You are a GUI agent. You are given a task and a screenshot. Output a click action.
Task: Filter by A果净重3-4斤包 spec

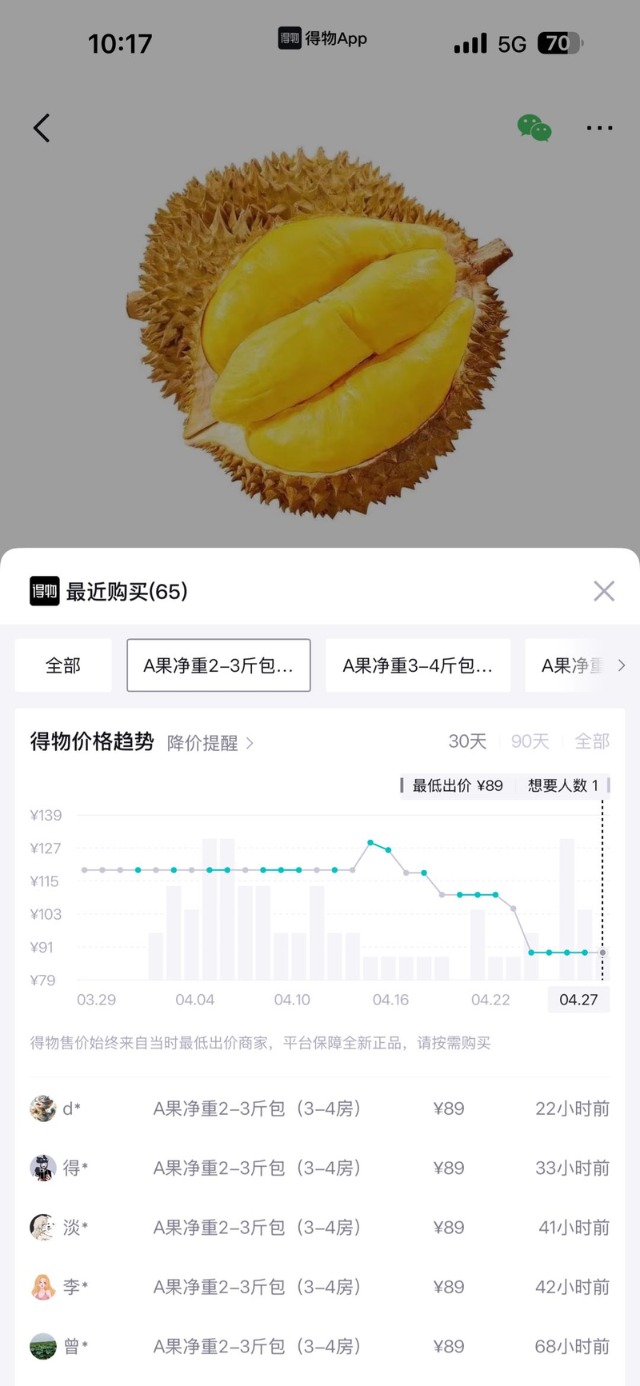click(x=418, y=666)
